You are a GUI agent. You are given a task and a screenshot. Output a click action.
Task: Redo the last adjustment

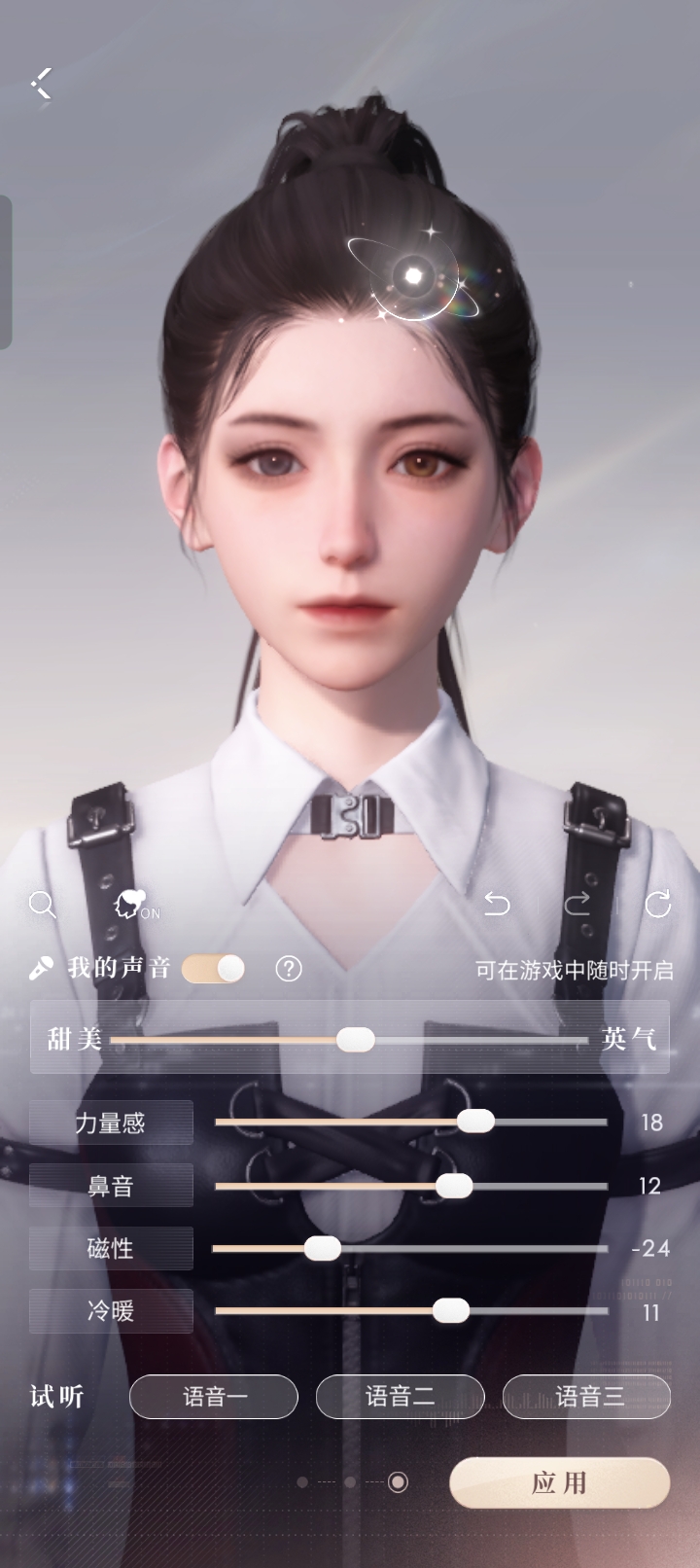tap(577, 906)
